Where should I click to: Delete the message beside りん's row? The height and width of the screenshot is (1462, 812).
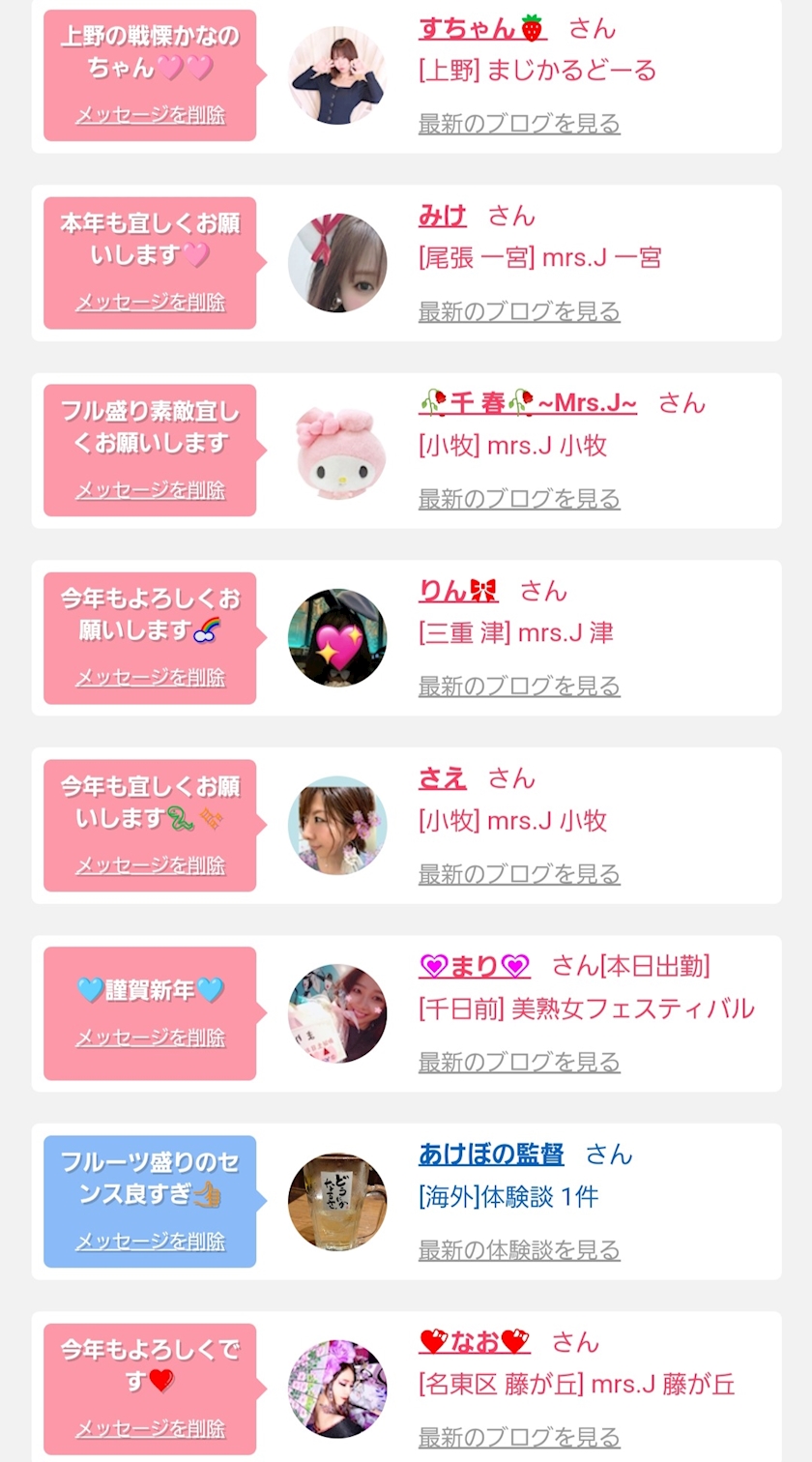pyautogui.click(x=150, y=678)
